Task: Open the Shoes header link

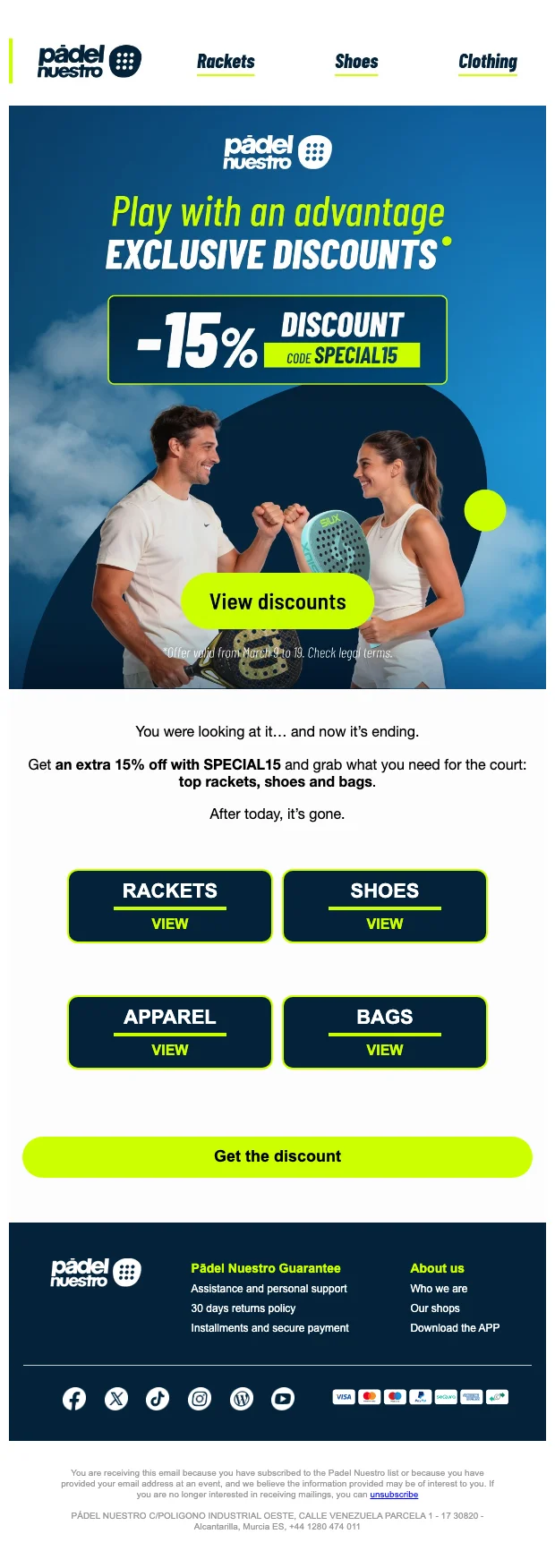Action: [356, 62]
